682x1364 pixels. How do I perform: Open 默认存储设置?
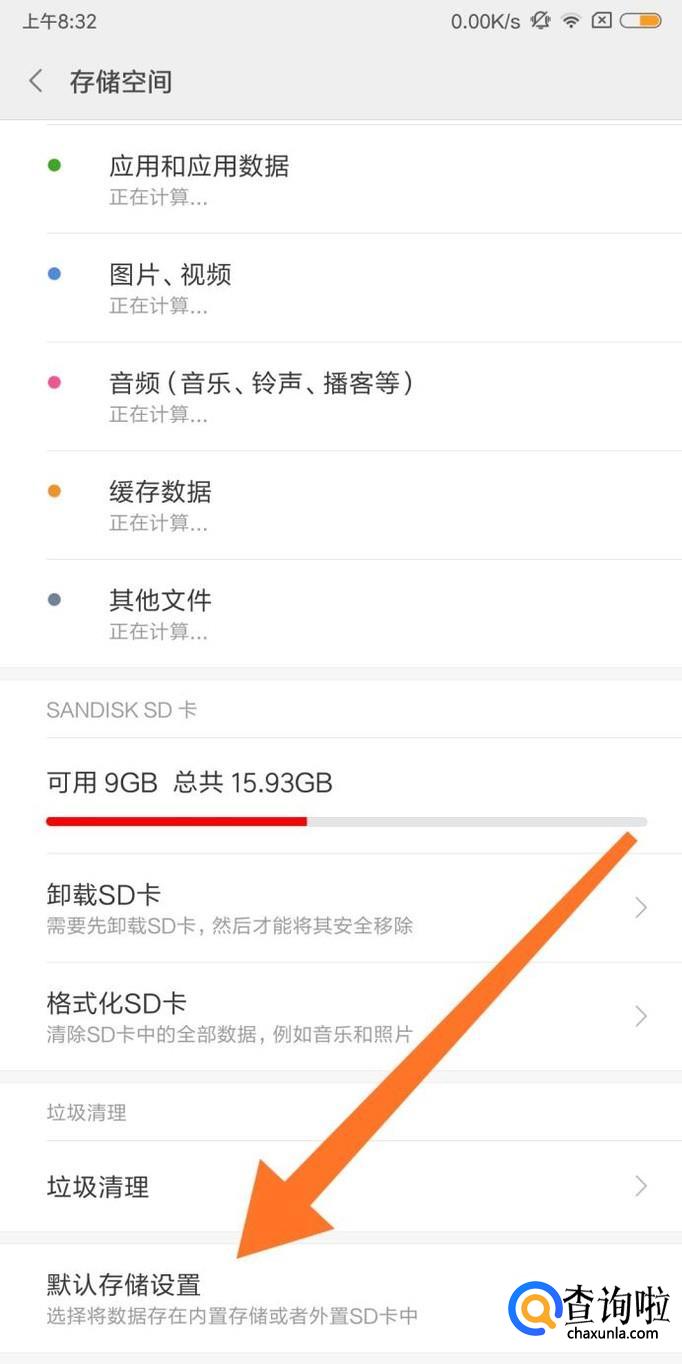[341, 1298]
